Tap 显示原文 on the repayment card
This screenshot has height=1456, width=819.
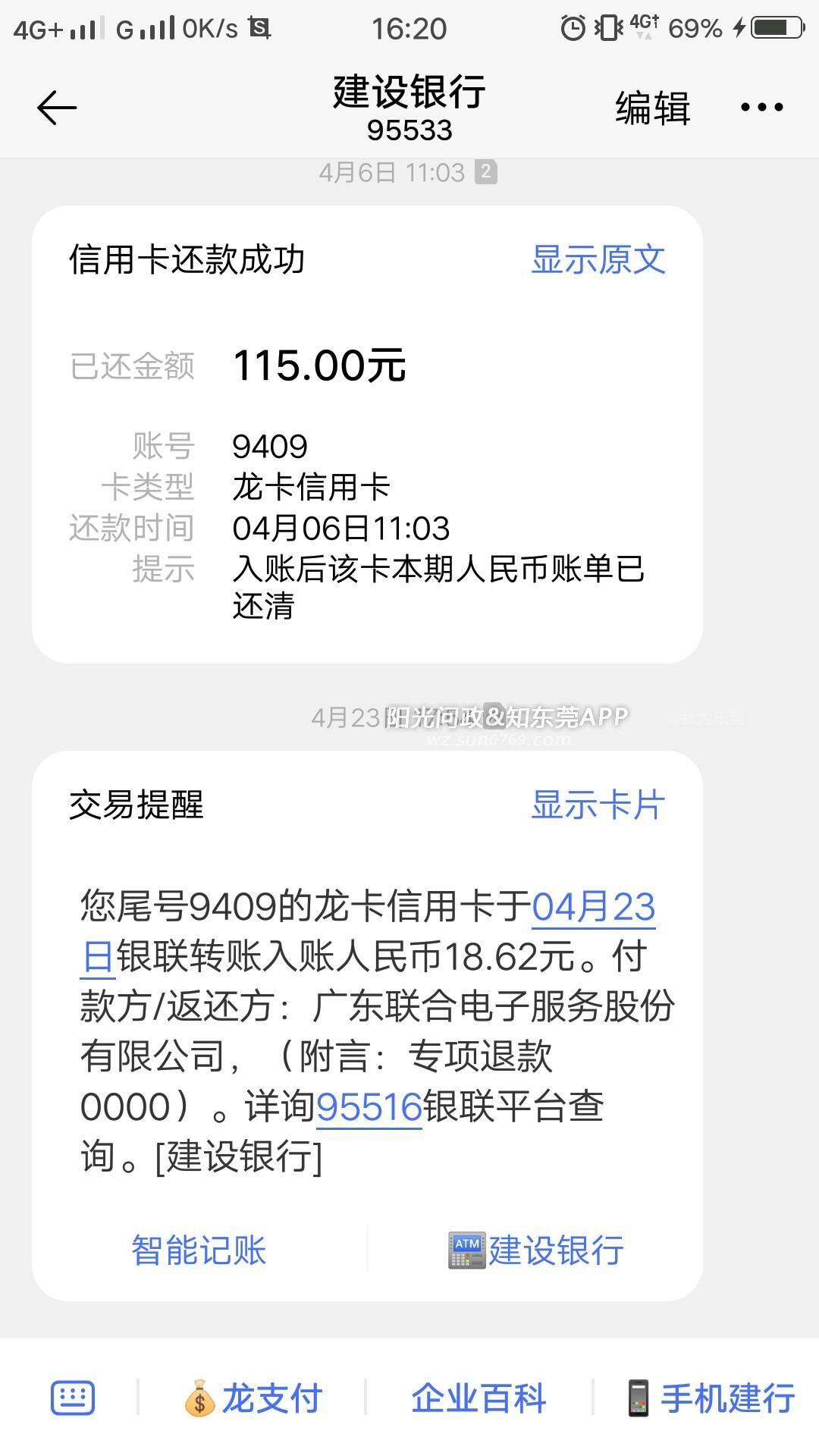(x=598, y=260)
